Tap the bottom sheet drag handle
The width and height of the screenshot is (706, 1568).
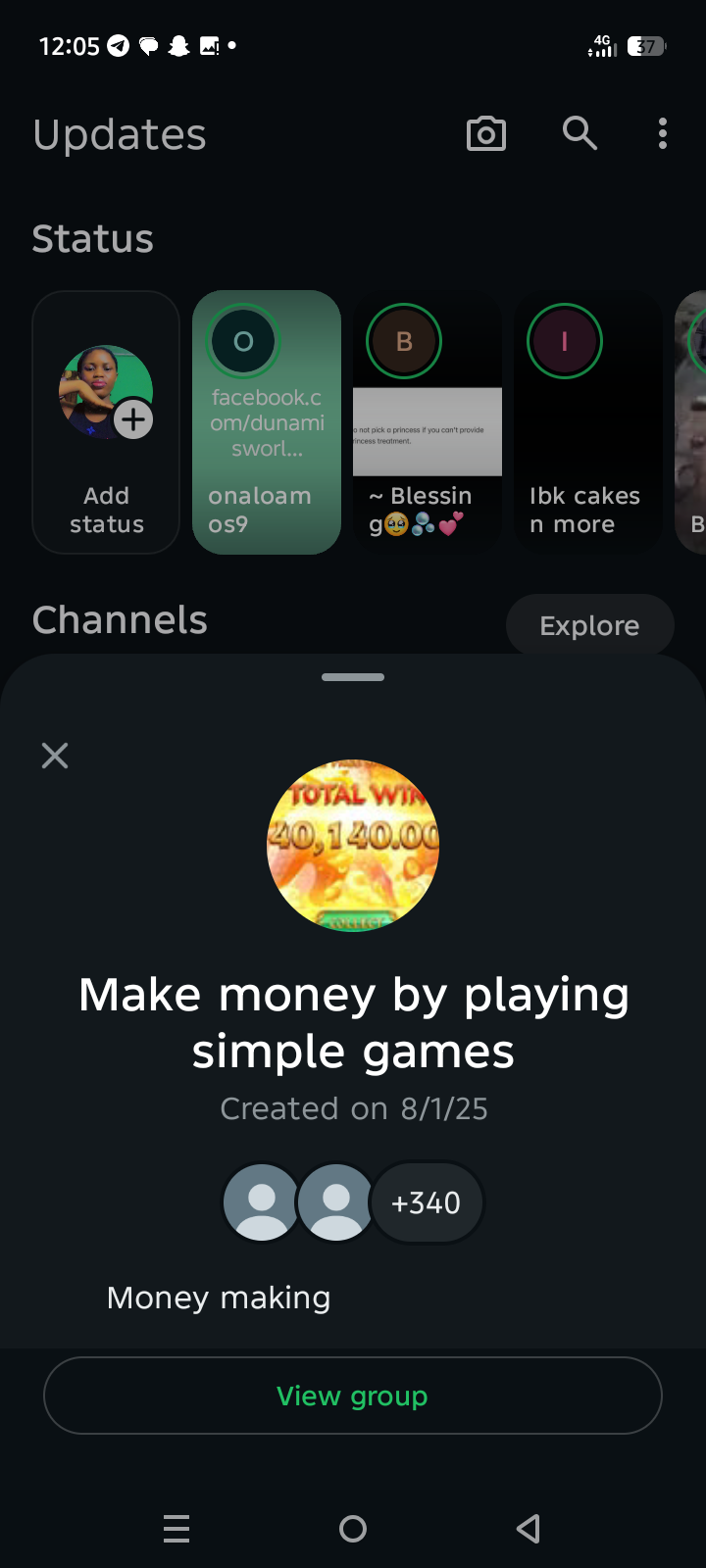353,677
